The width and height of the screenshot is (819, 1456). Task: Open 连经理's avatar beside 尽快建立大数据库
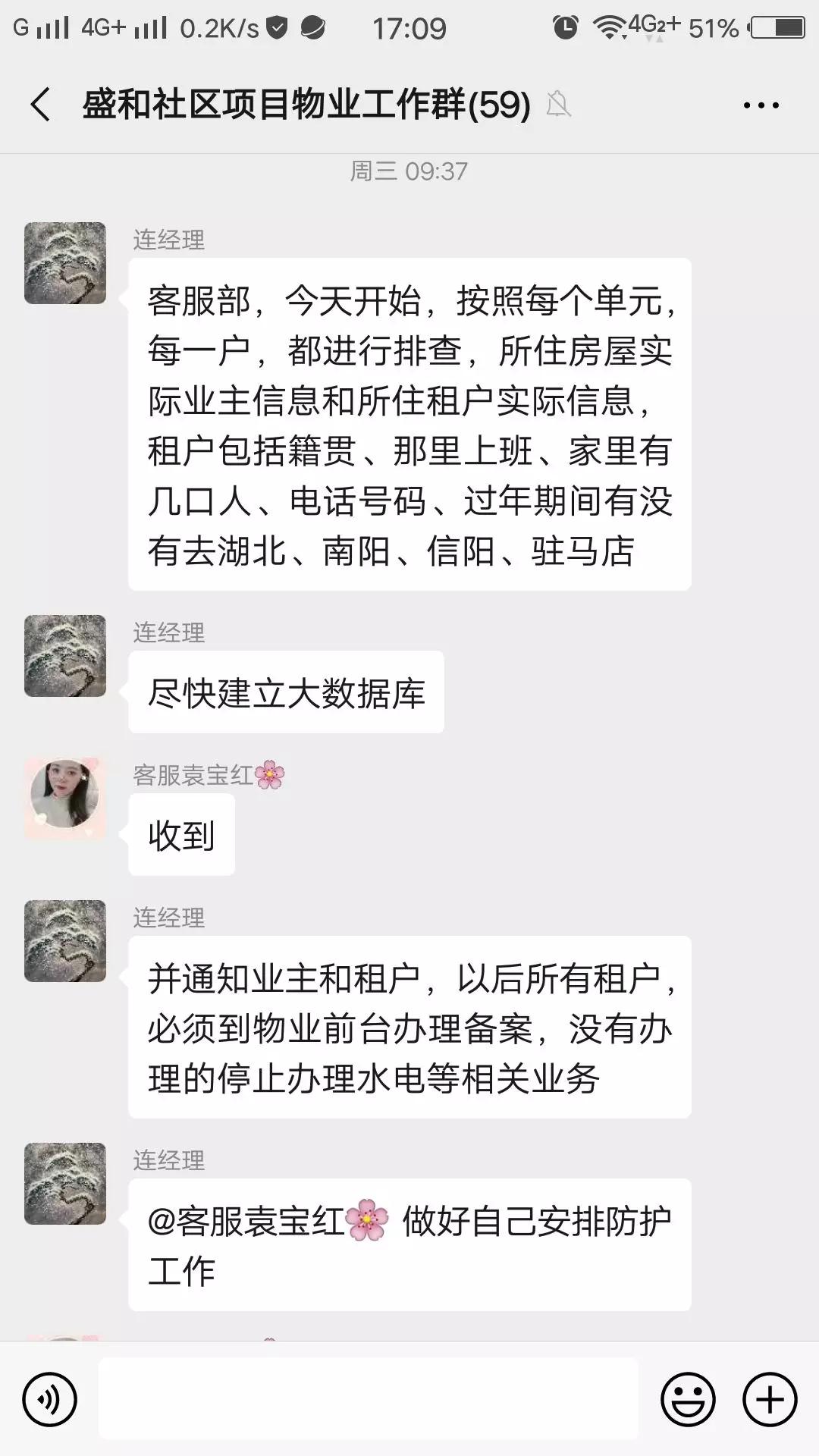coord(65,656)
